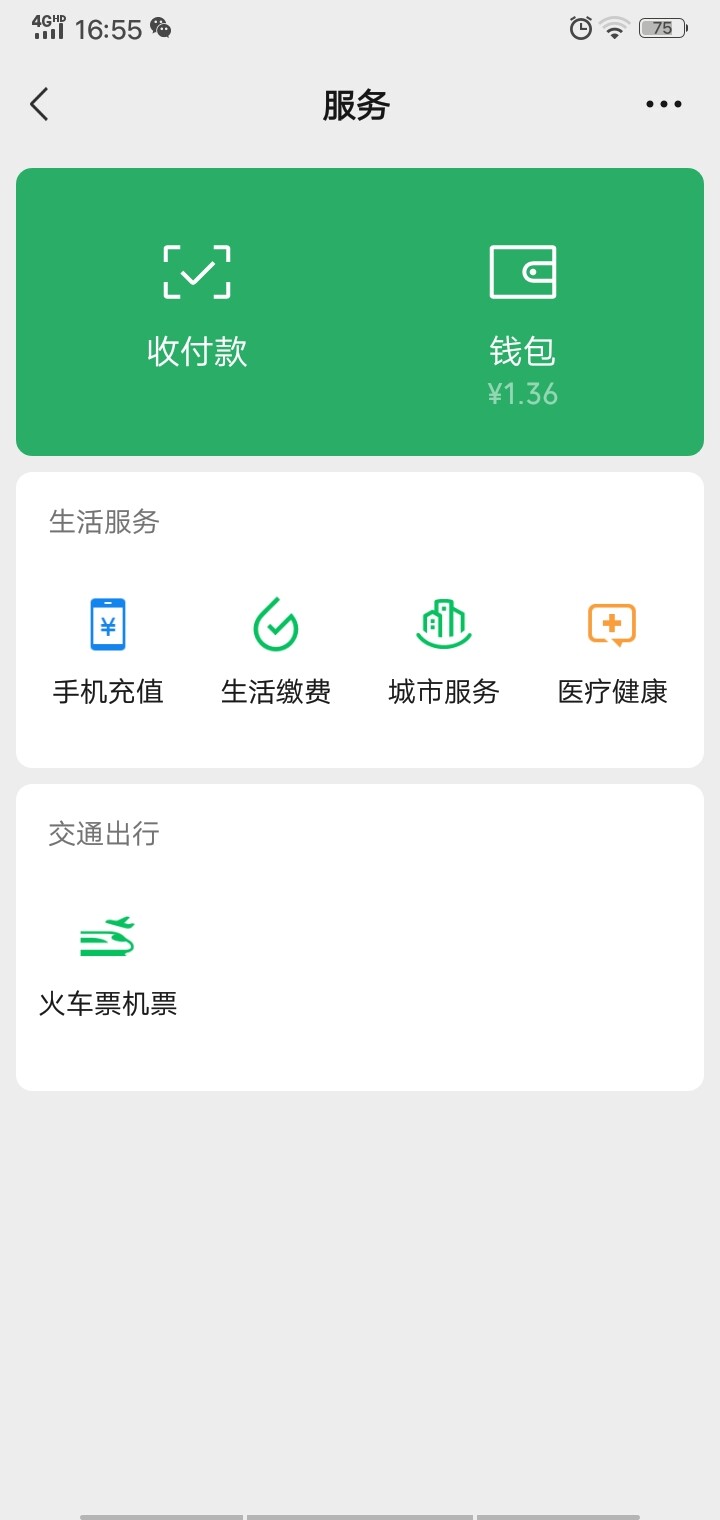Open 生活缴费 utility payments
This screenshot has width=720, height=1520.
click(x=276, y=649)
